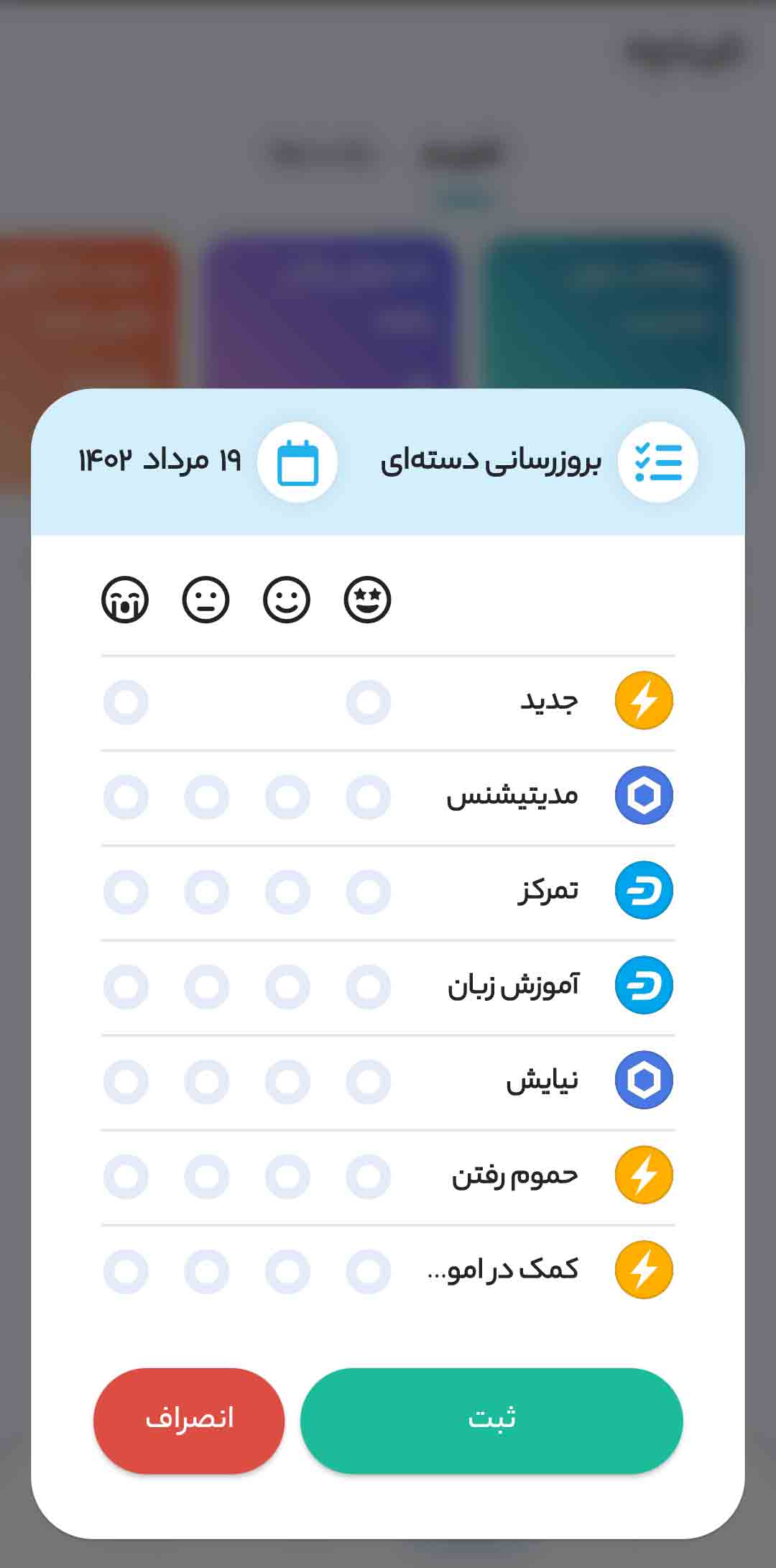Mark مدیتیشنس with the smiling face rating

287,797
